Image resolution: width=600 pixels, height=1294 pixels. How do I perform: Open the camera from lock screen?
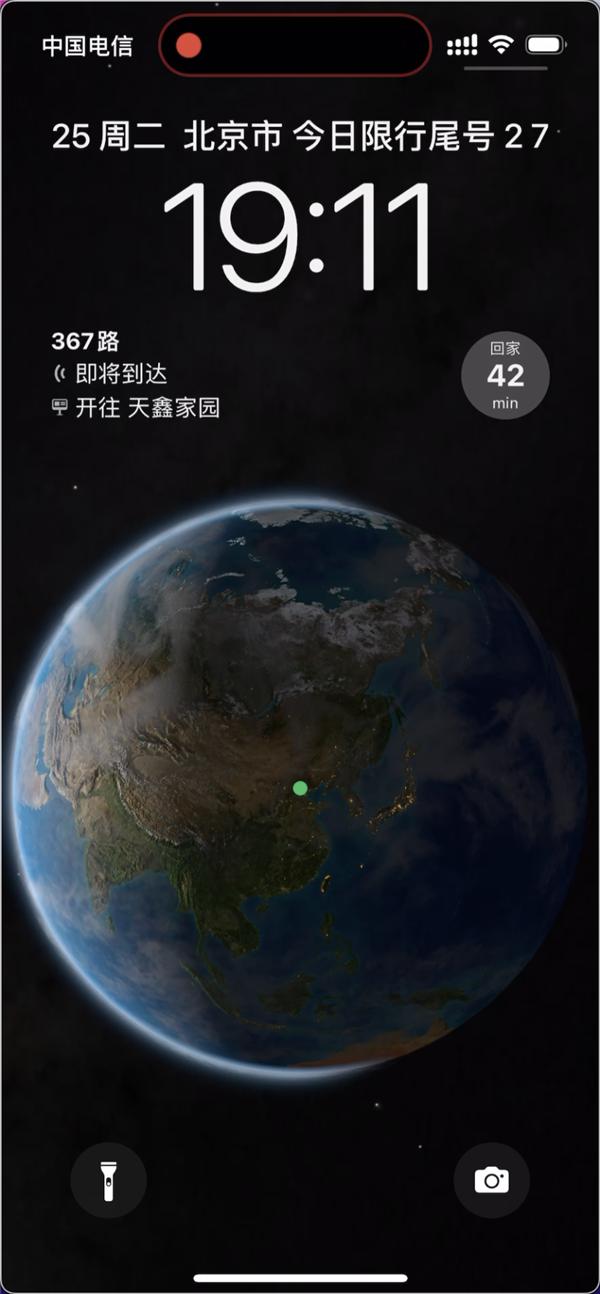(491, 1180)
